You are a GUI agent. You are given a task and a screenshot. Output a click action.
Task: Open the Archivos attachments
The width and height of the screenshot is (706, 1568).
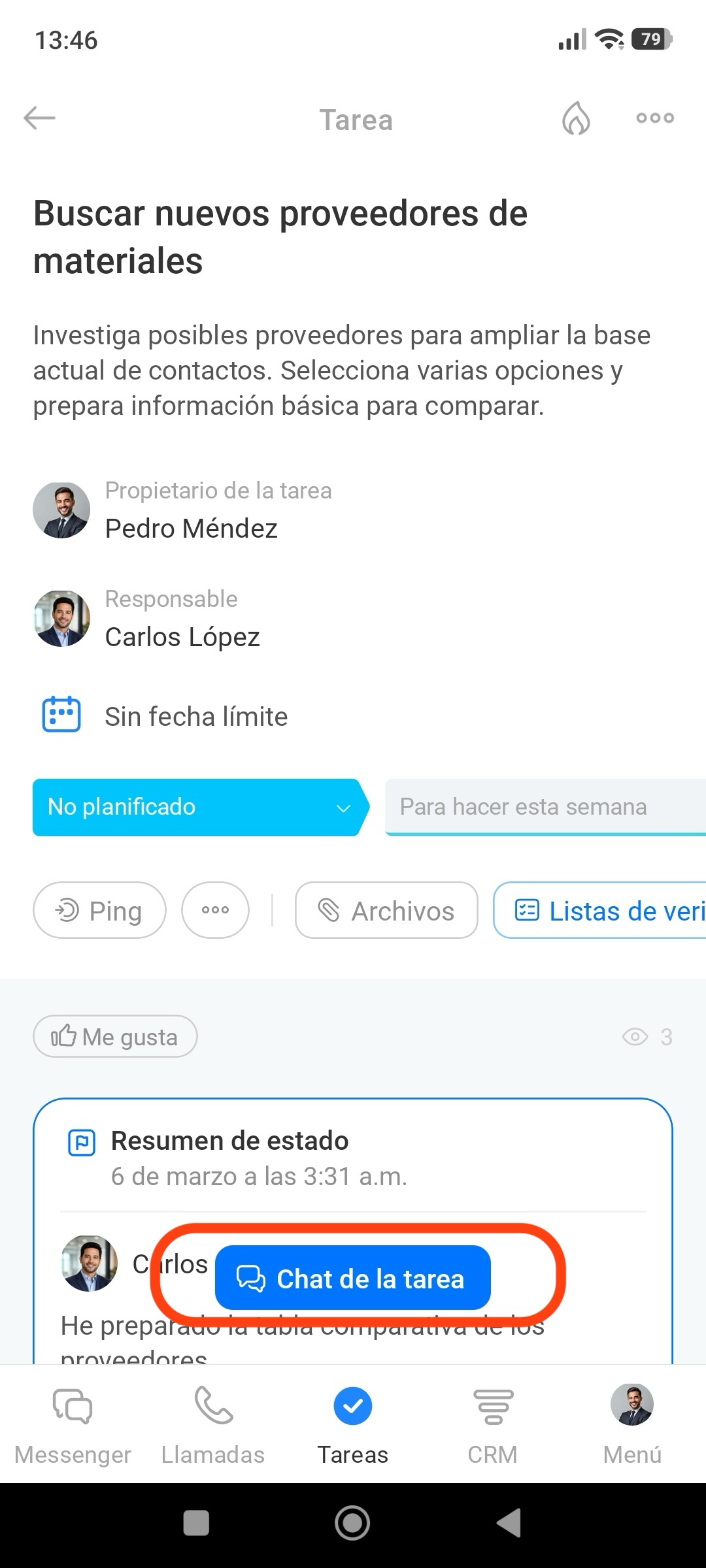(x=386, y=910)
